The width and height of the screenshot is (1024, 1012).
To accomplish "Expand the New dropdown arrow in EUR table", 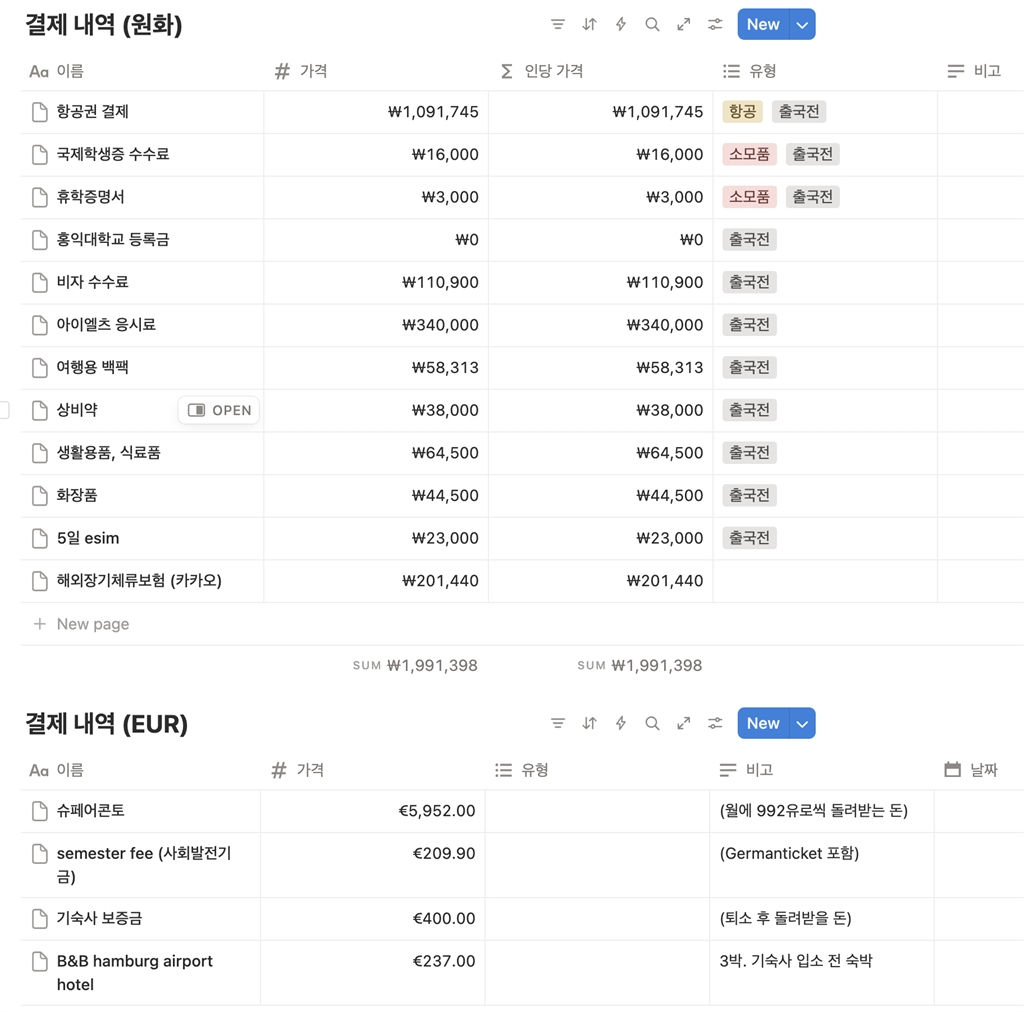I will click(x=802, y=724).
